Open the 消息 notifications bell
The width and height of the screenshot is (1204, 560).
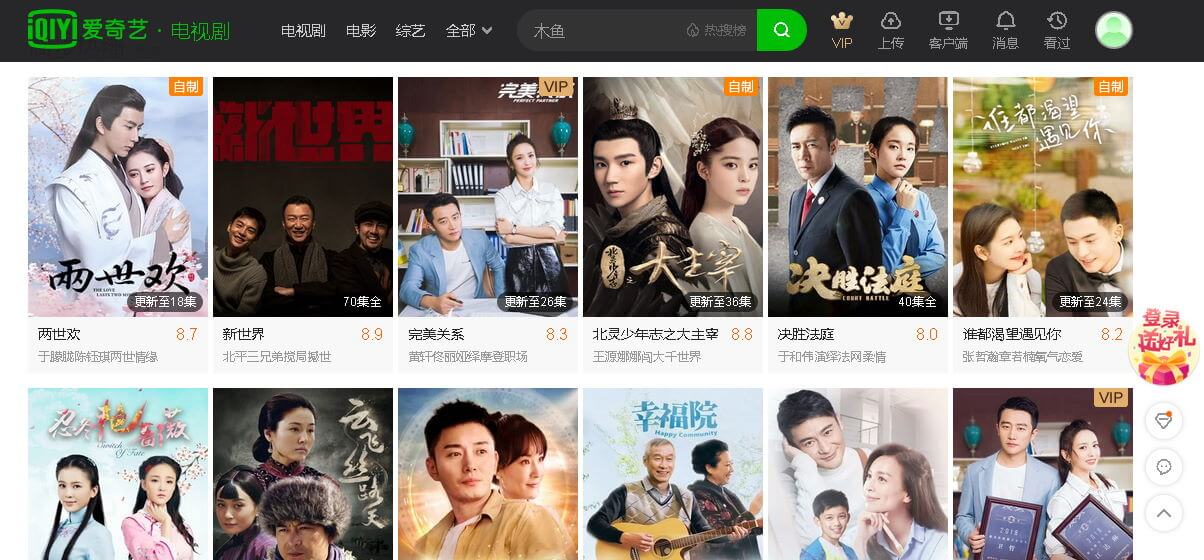1005,30
